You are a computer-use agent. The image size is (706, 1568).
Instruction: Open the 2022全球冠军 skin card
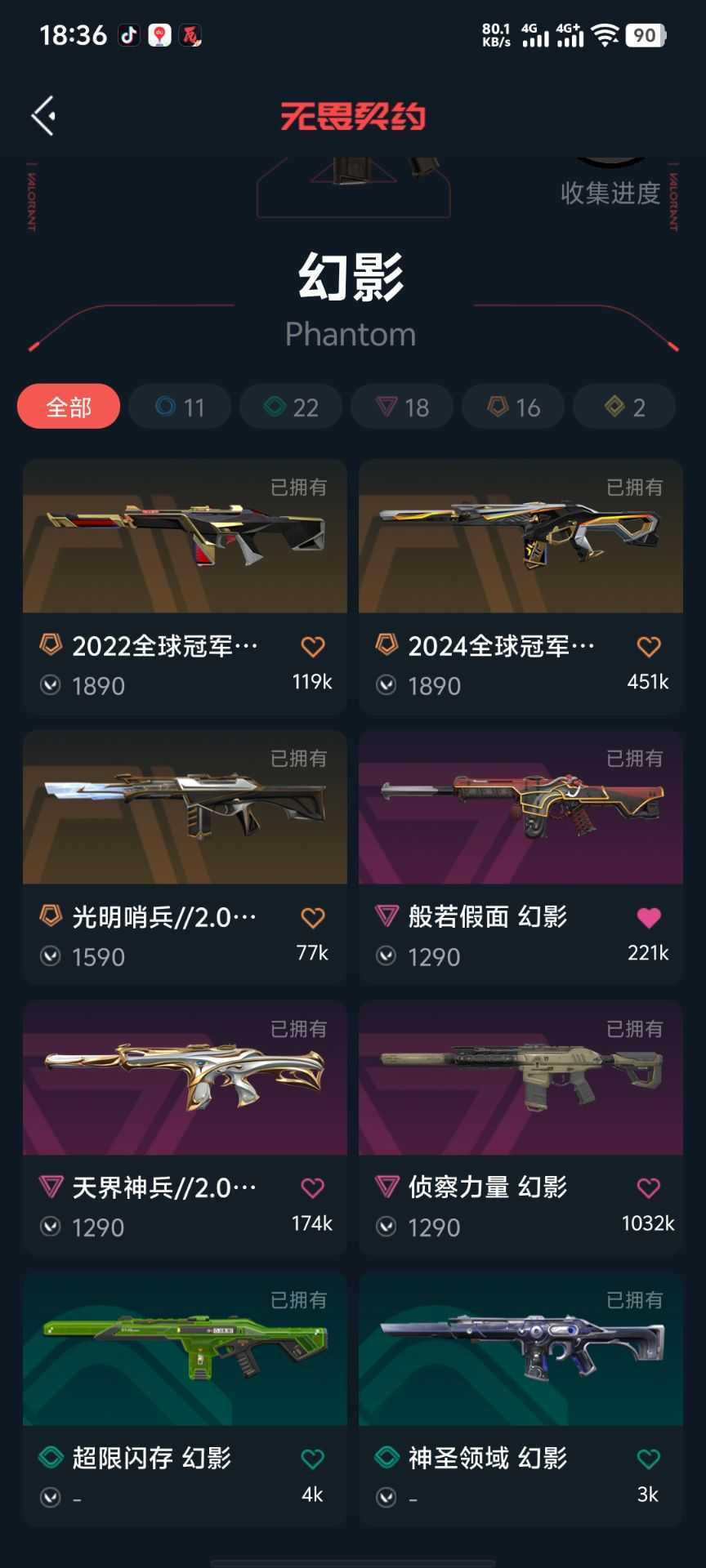[185, 586]
